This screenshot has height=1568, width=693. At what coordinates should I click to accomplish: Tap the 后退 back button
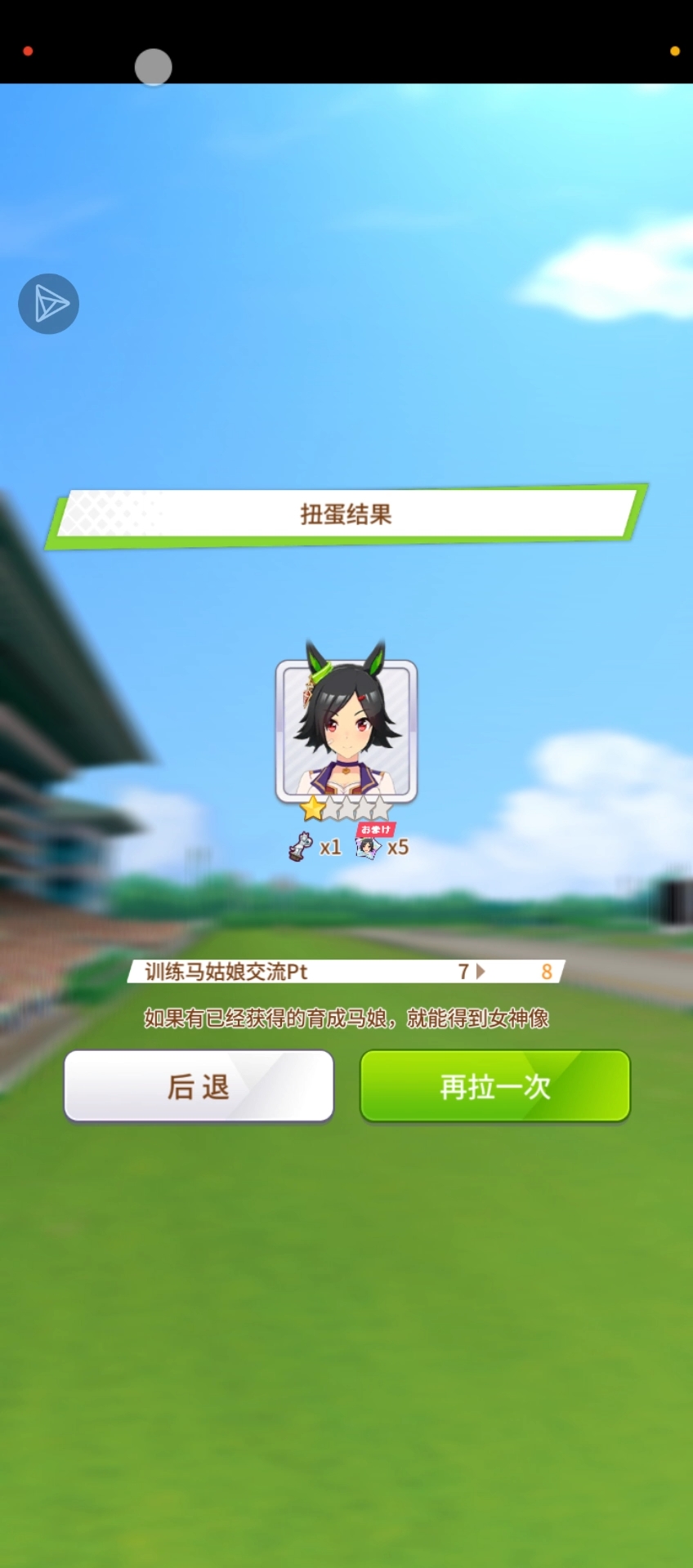(199, 1086)
